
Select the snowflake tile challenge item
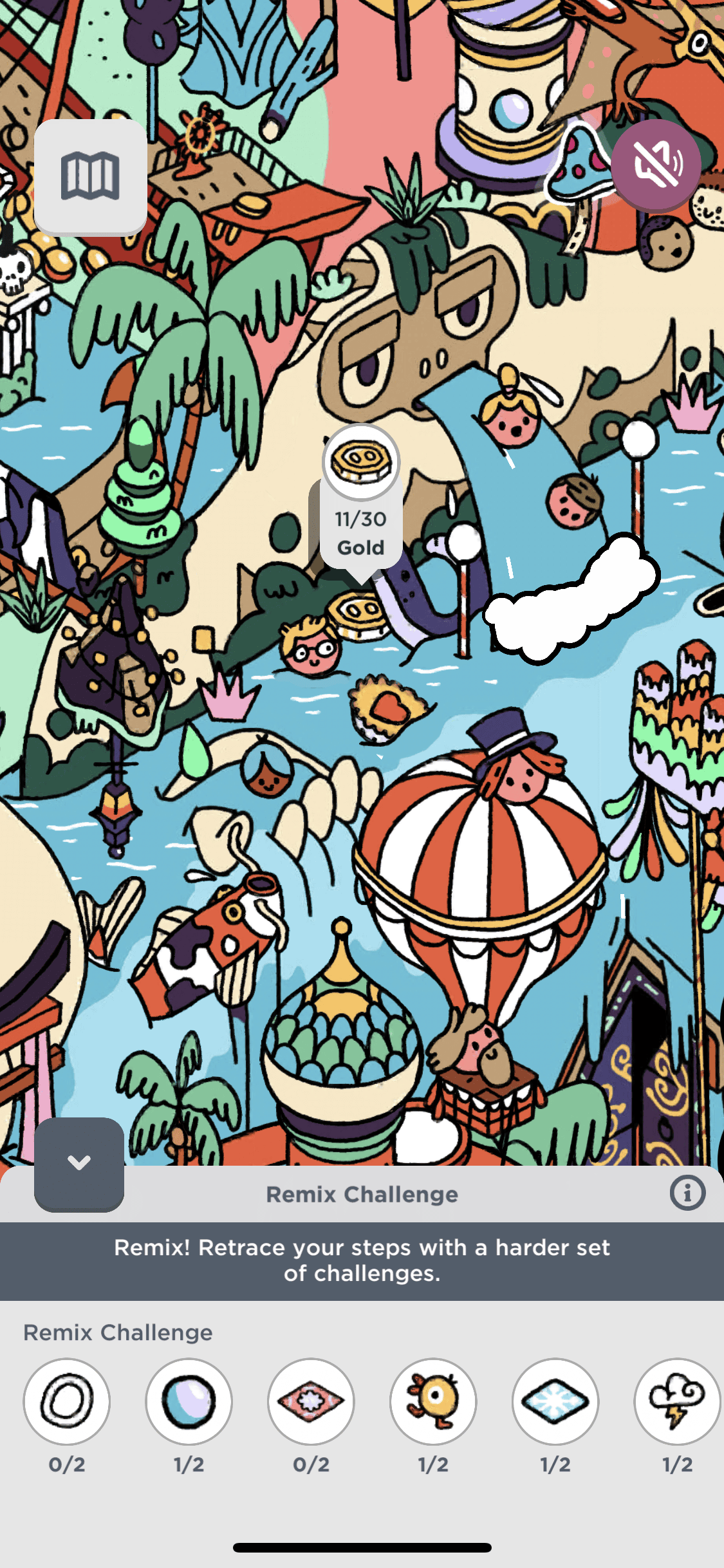(555, 1401)
